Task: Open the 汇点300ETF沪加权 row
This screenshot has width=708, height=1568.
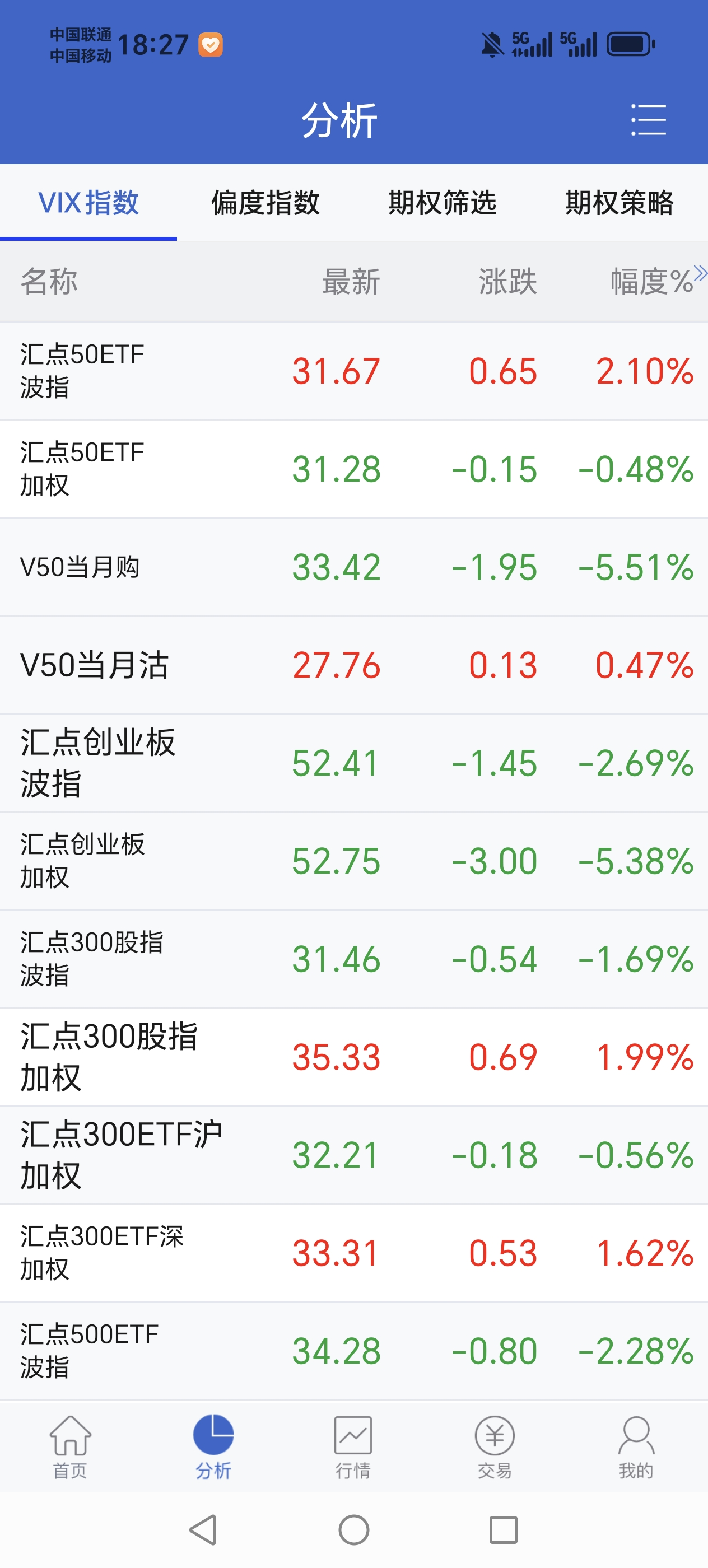Action: pyautogui.click(x=353, y=1155)
